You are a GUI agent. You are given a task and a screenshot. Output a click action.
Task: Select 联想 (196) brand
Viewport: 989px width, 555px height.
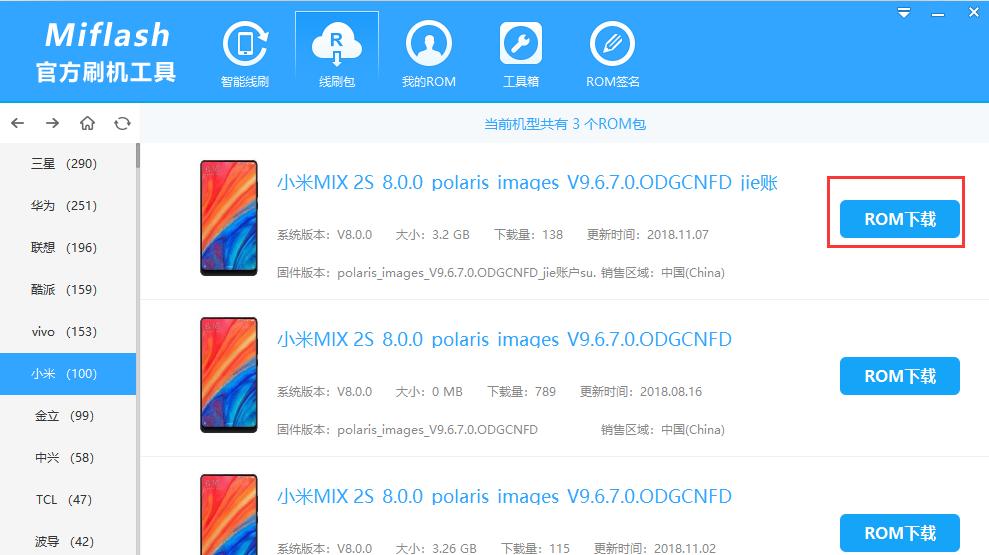tap(65, 248)
